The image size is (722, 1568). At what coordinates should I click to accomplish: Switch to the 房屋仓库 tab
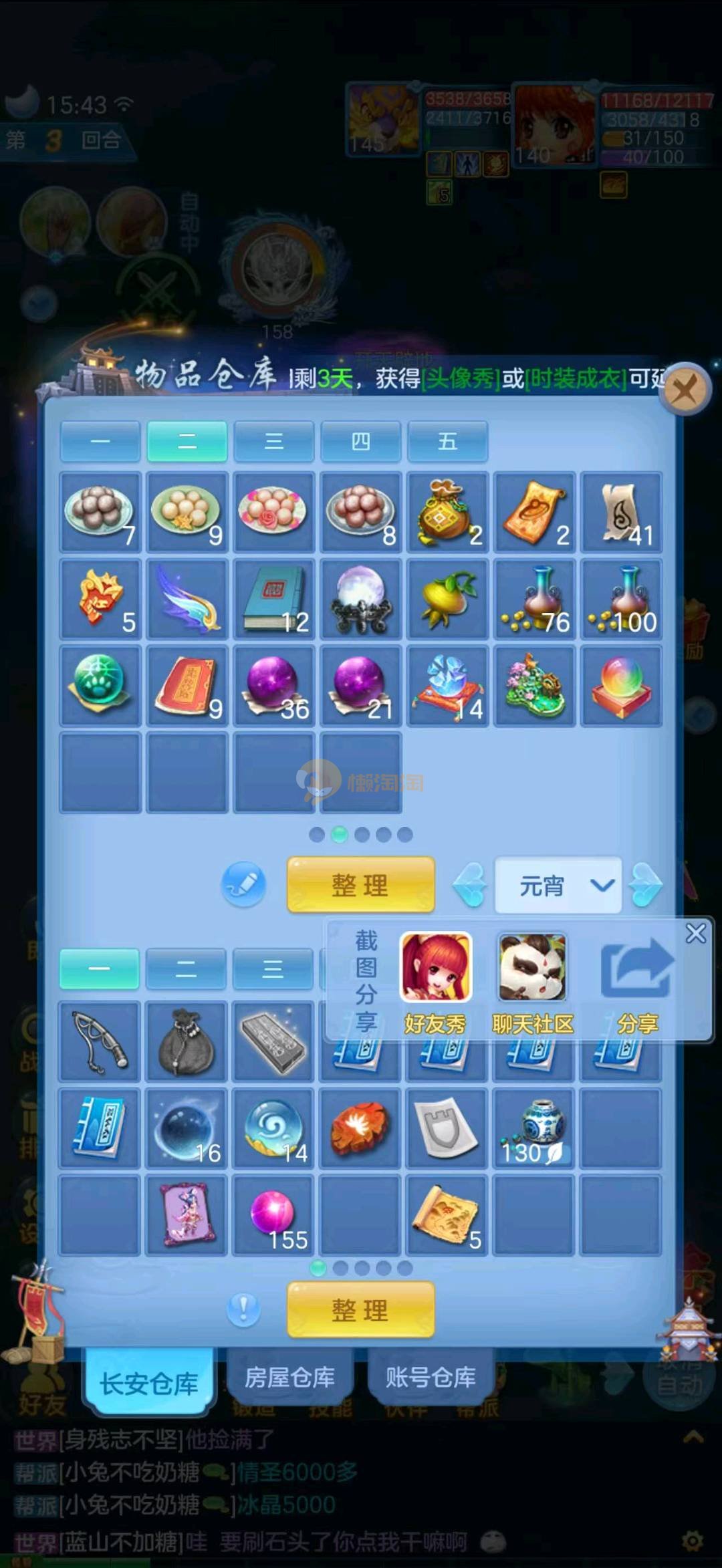(x=289, y=1378)
